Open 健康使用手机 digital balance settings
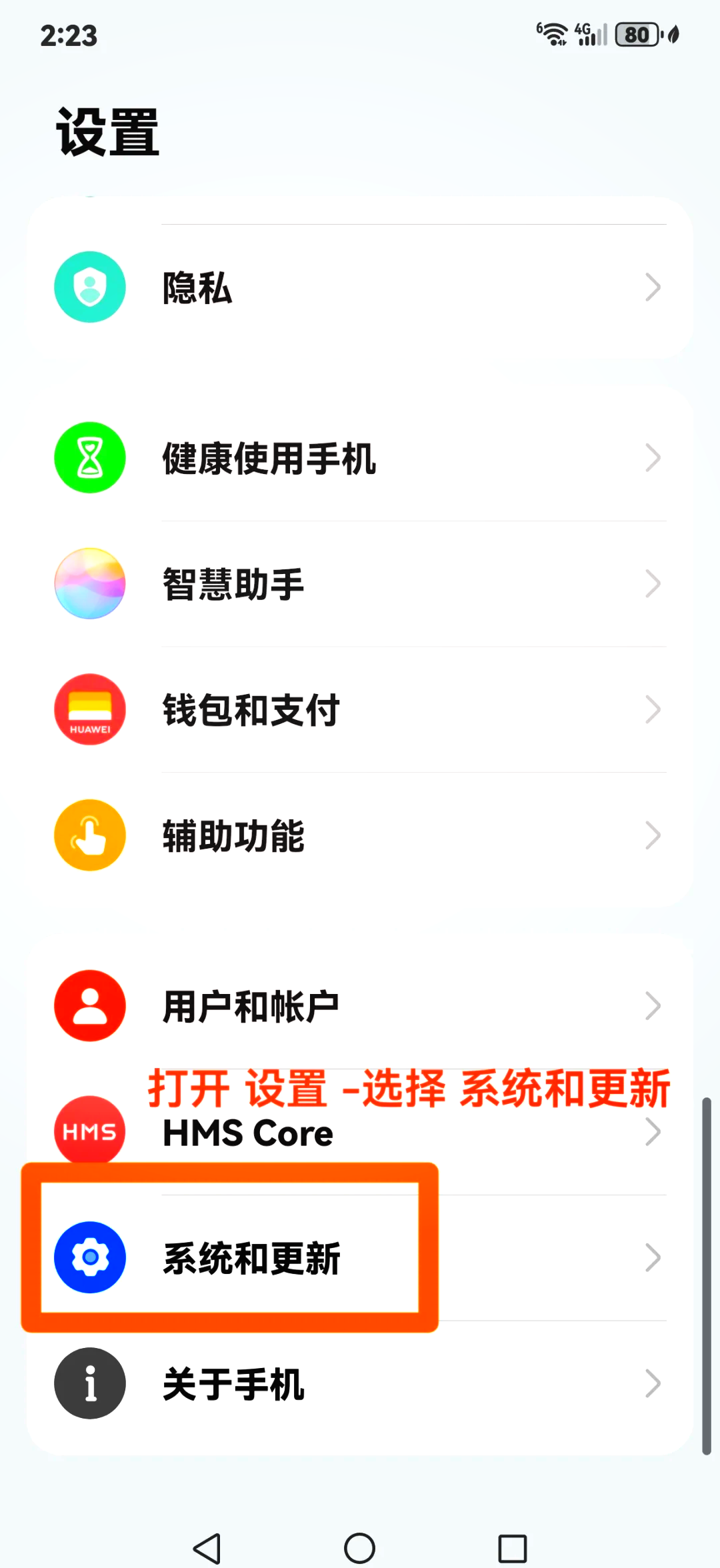The height and width of the screenshot is (1568, 720). pyautogui.click(x=360, y=458)
